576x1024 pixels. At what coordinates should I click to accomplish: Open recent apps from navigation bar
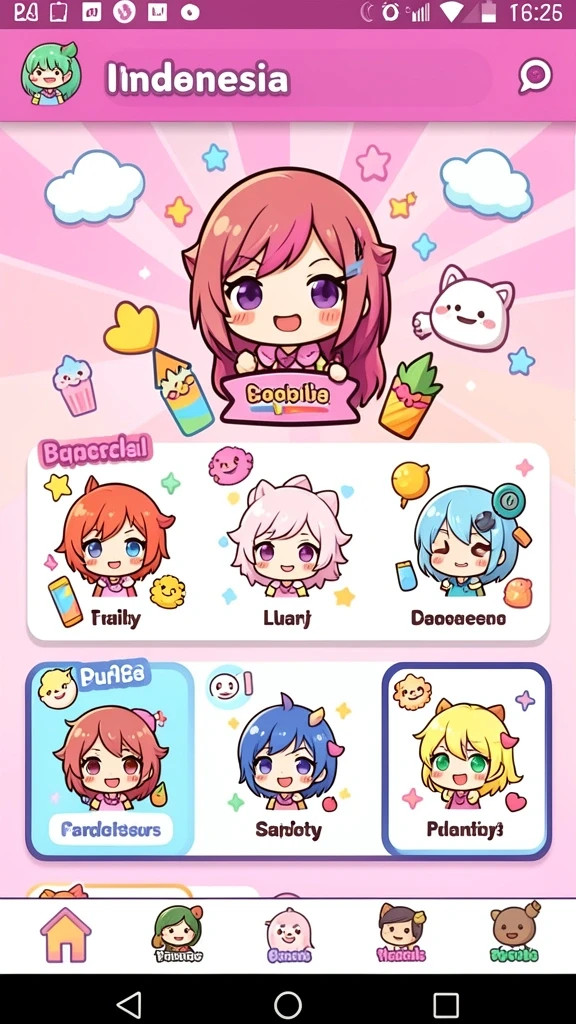click(x=447, y=1004)
